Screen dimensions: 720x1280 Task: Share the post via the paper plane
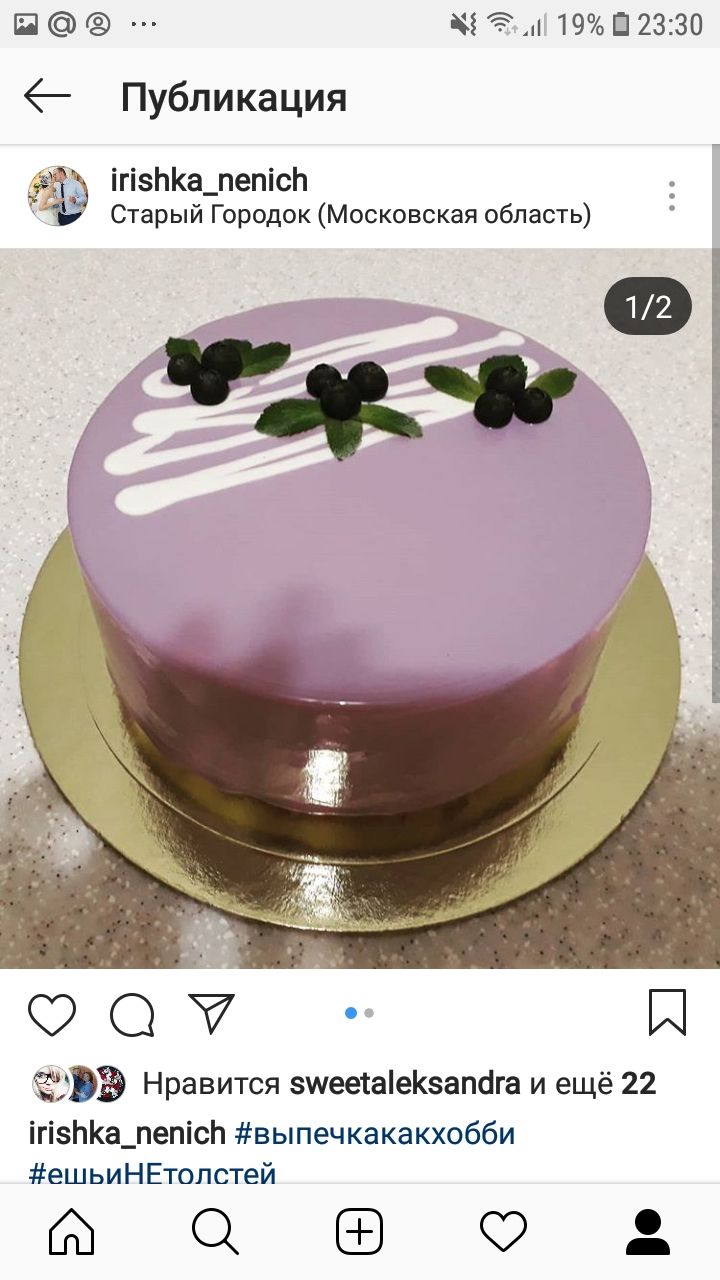[x=212, y=1013]
